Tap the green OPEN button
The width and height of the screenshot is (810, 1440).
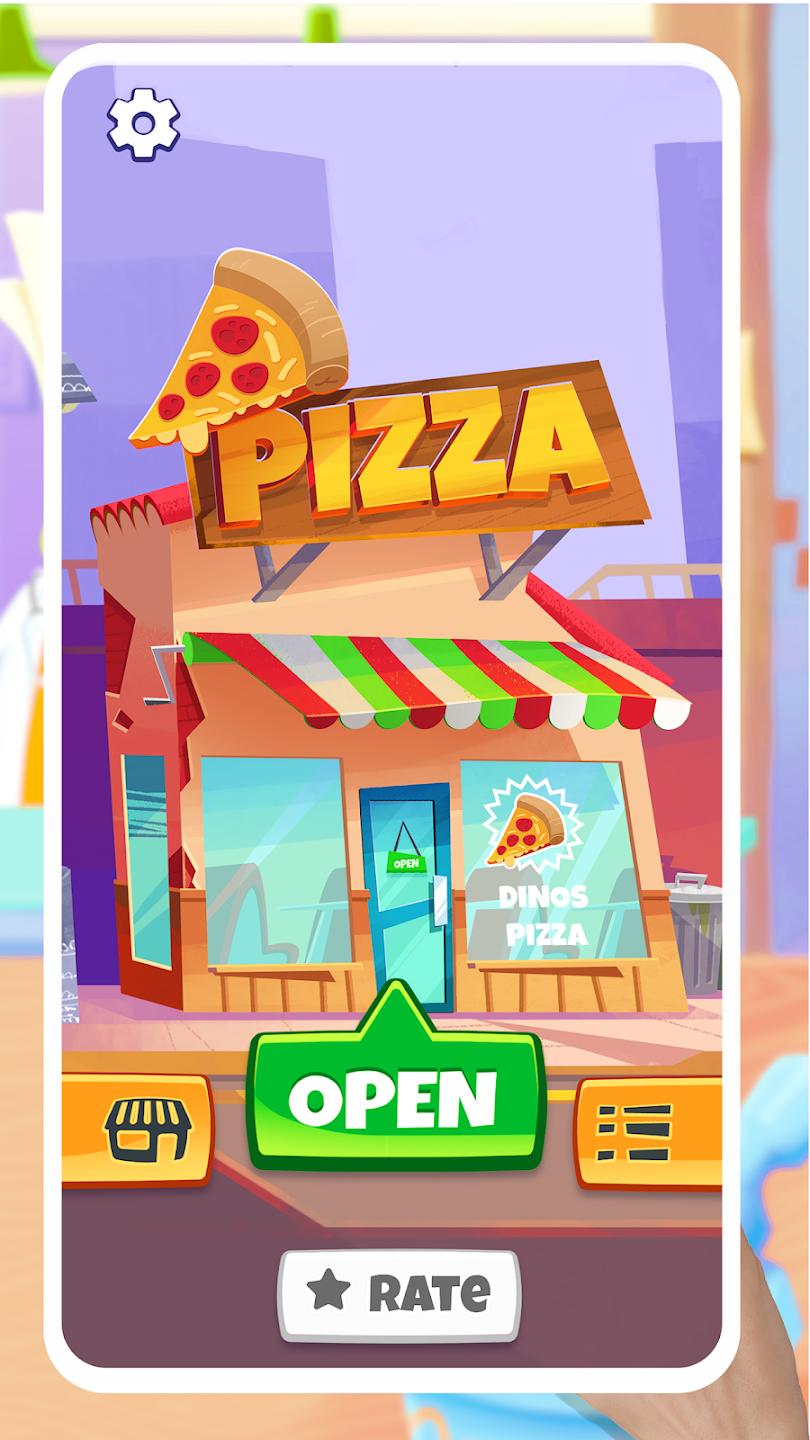(x=395, y=1098)
